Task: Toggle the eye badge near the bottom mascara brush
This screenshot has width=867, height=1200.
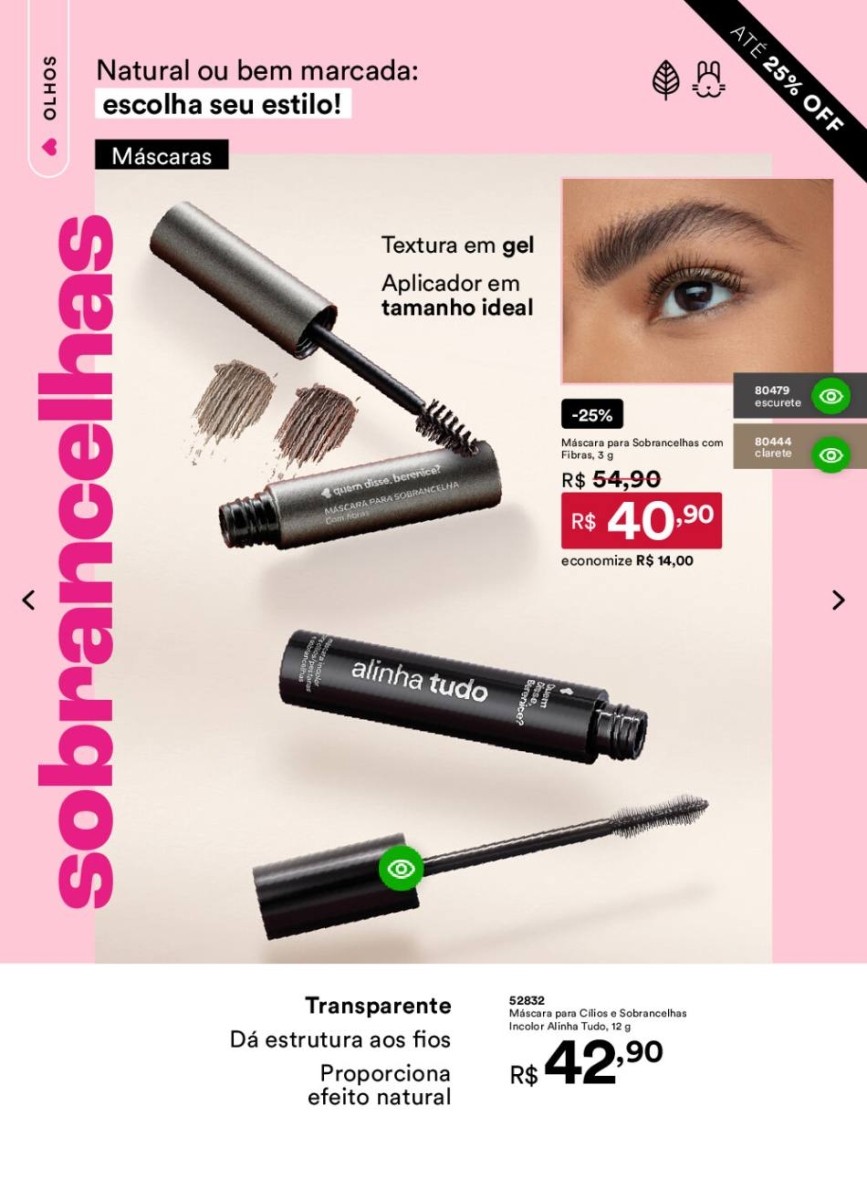Action: 400,871
